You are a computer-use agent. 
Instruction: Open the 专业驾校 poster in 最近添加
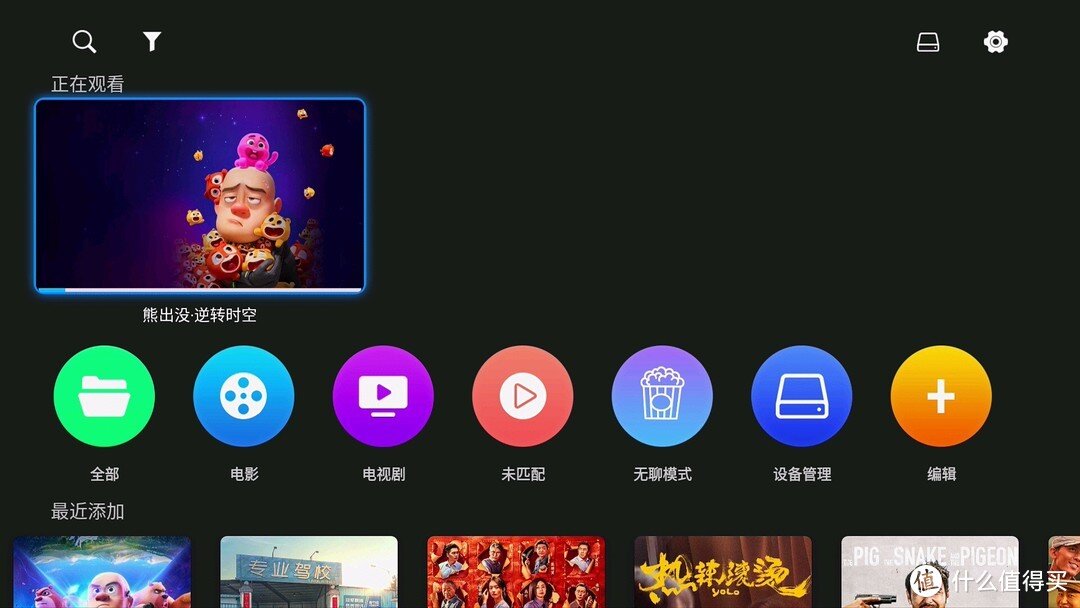309,572
